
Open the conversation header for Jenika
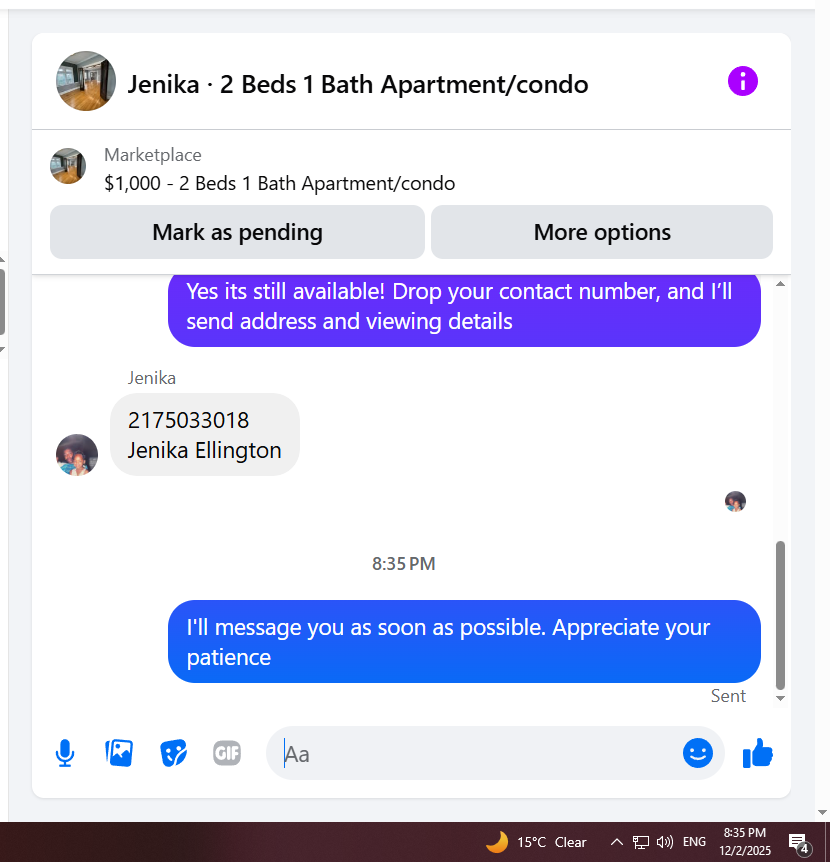pyautogui.click(x=357, y=85)
